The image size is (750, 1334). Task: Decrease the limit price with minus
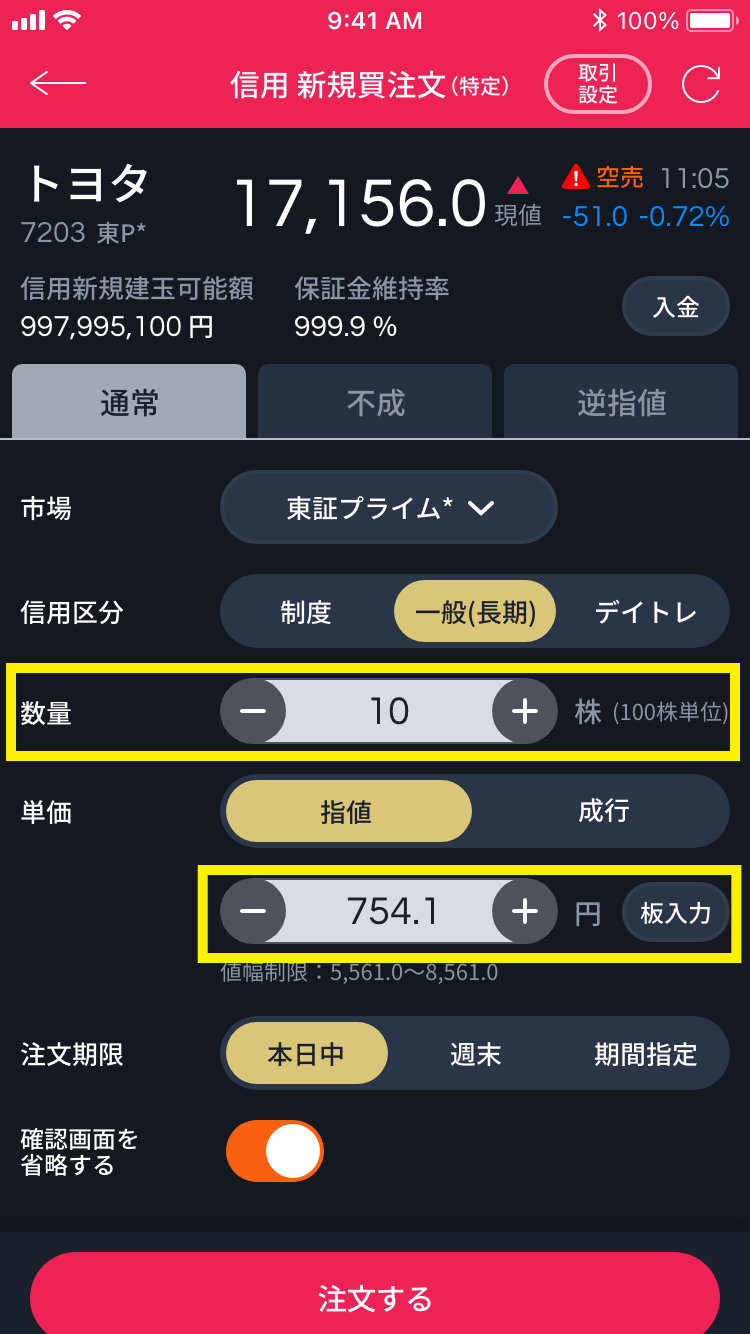coord(253,911)
